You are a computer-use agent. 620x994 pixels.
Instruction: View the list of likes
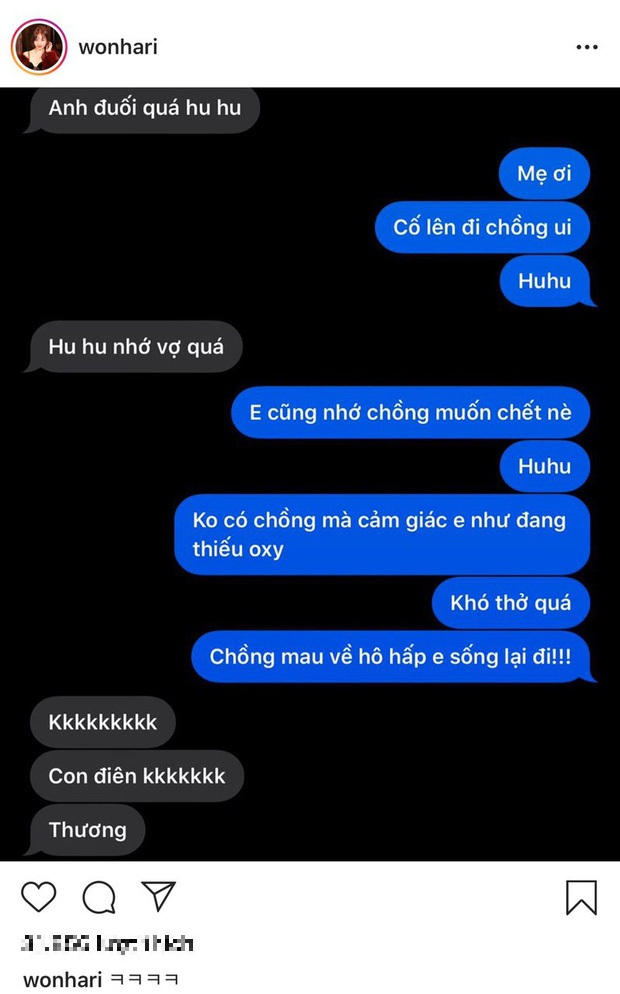tap(108, 942)
